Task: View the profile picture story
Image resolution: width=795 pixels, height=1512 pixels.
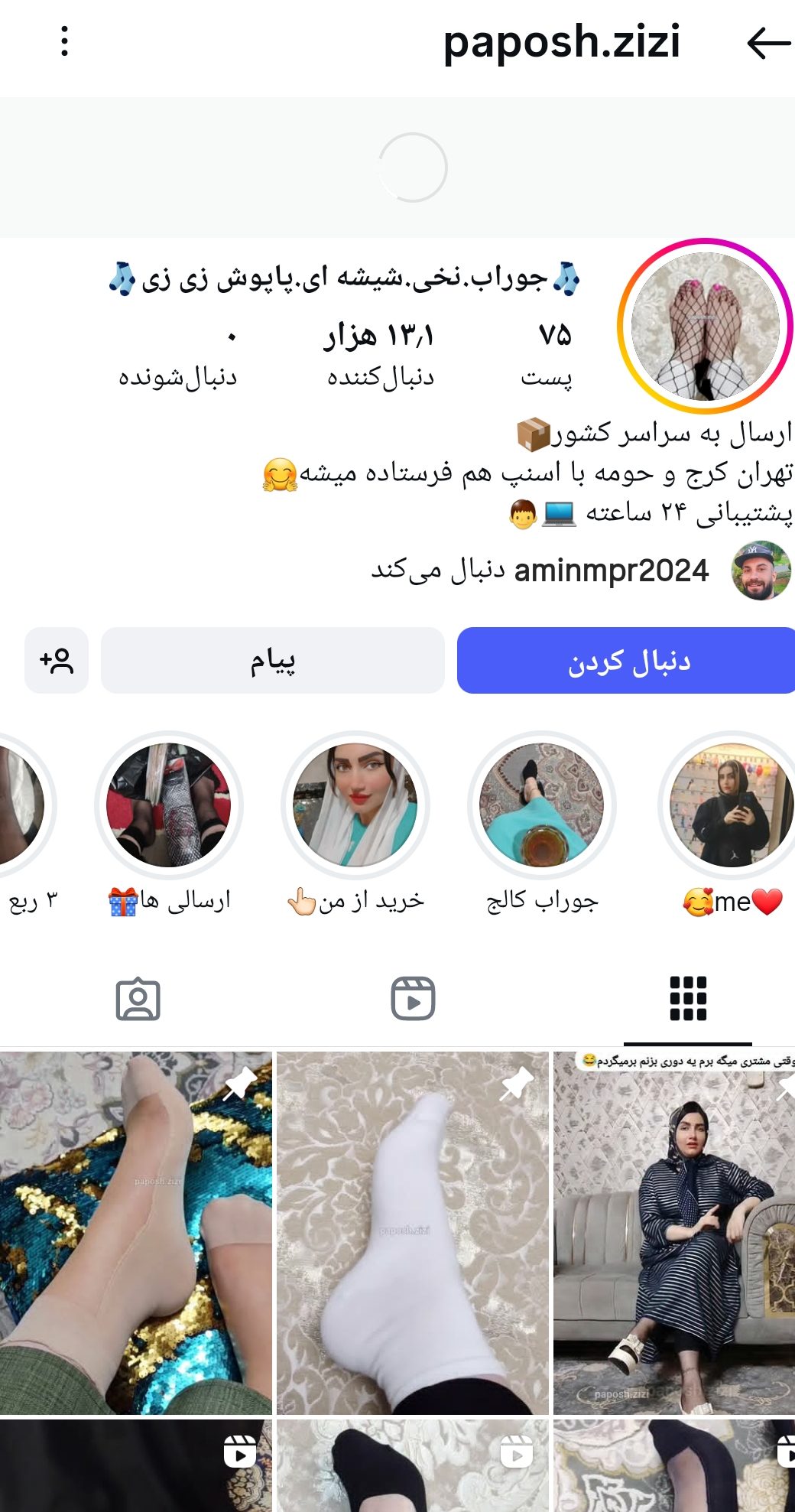Action: [705, 327]
